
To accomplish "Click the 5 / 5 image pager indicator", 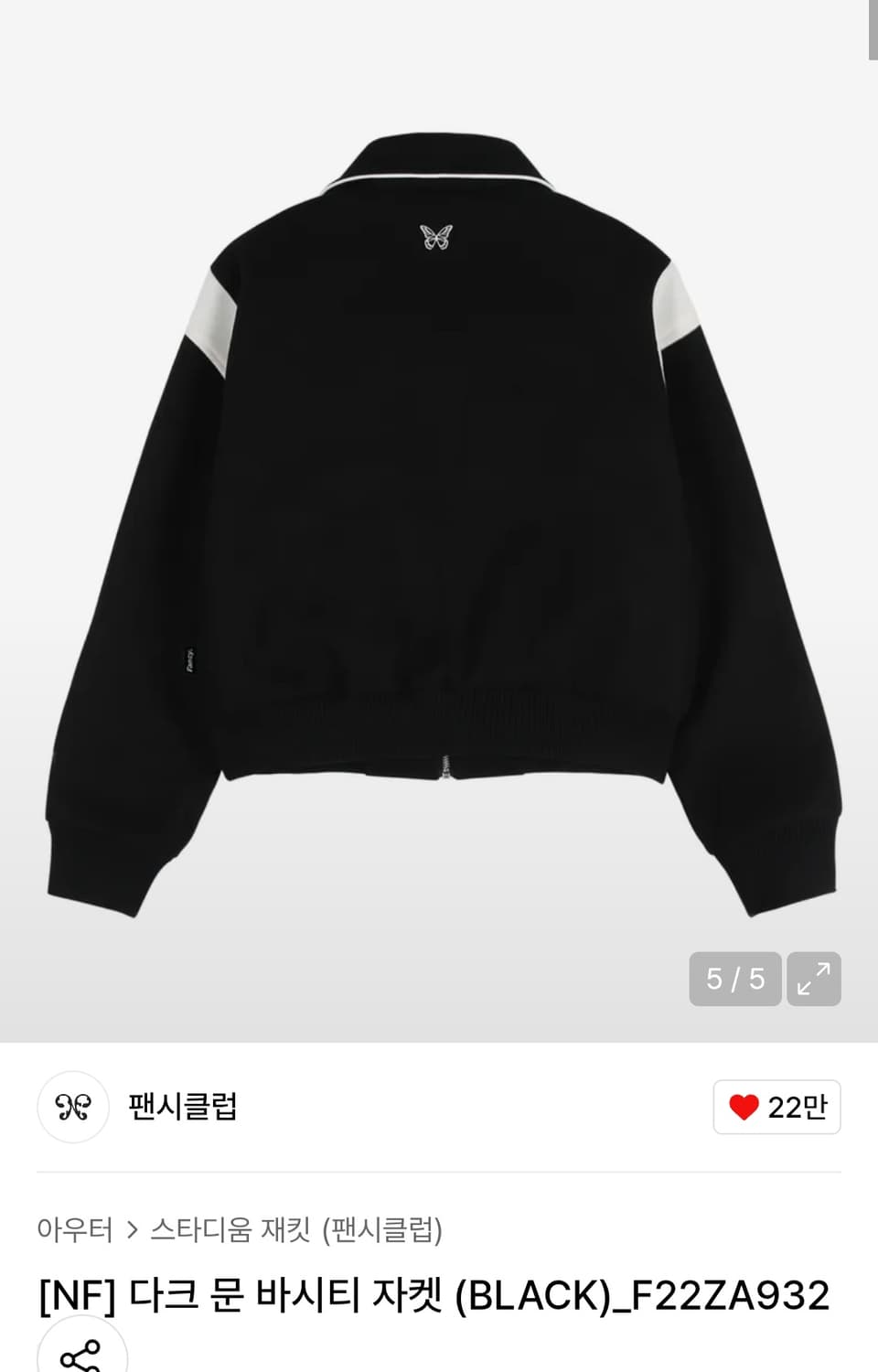I will click(x=733, y=980).
